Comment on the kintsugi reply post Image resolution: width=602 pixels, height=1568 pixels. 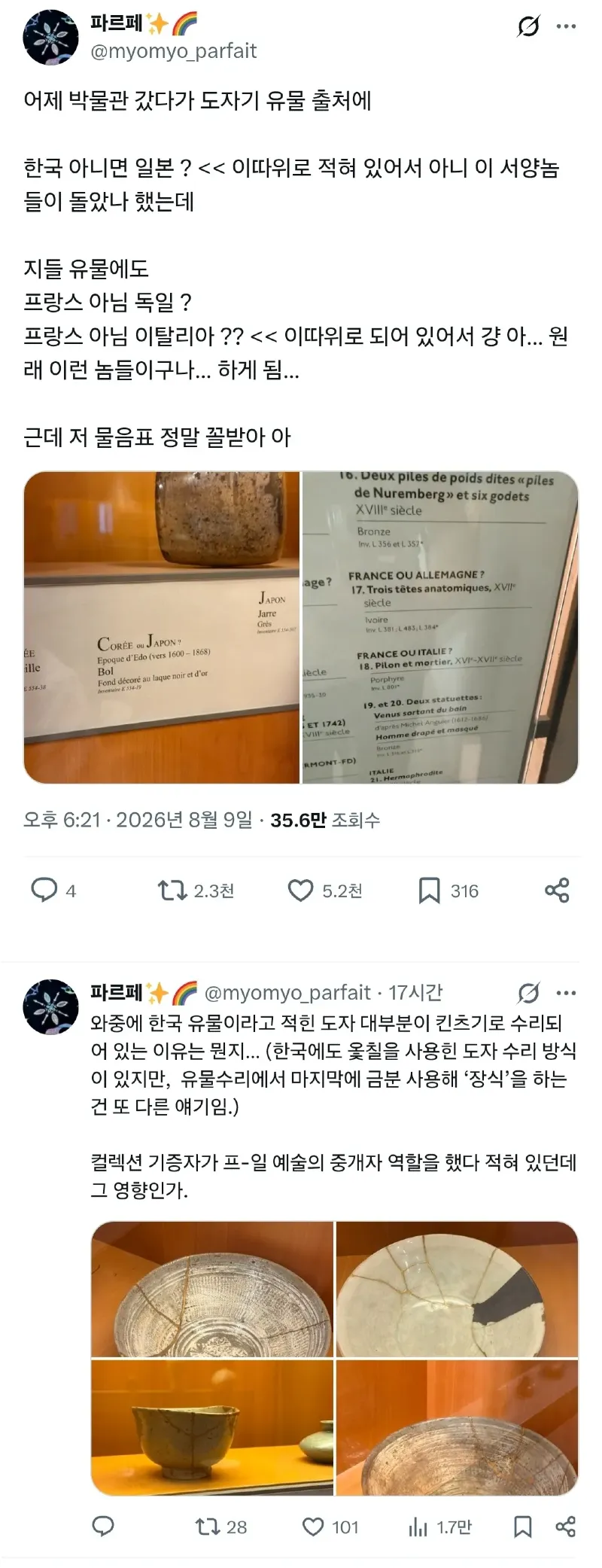tap(103, 1527)
